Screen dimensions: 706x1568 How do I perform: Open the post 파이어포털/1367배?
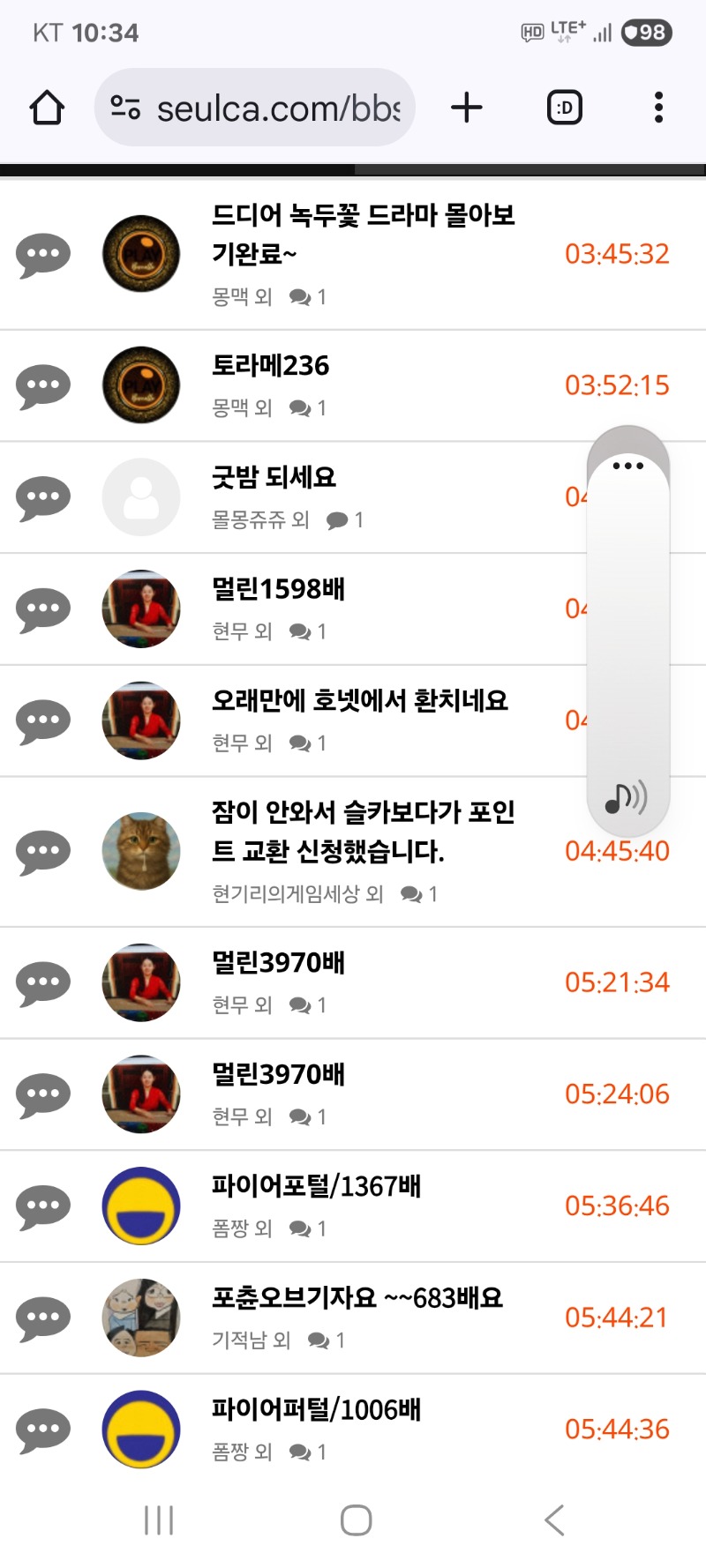point(316,1186)
